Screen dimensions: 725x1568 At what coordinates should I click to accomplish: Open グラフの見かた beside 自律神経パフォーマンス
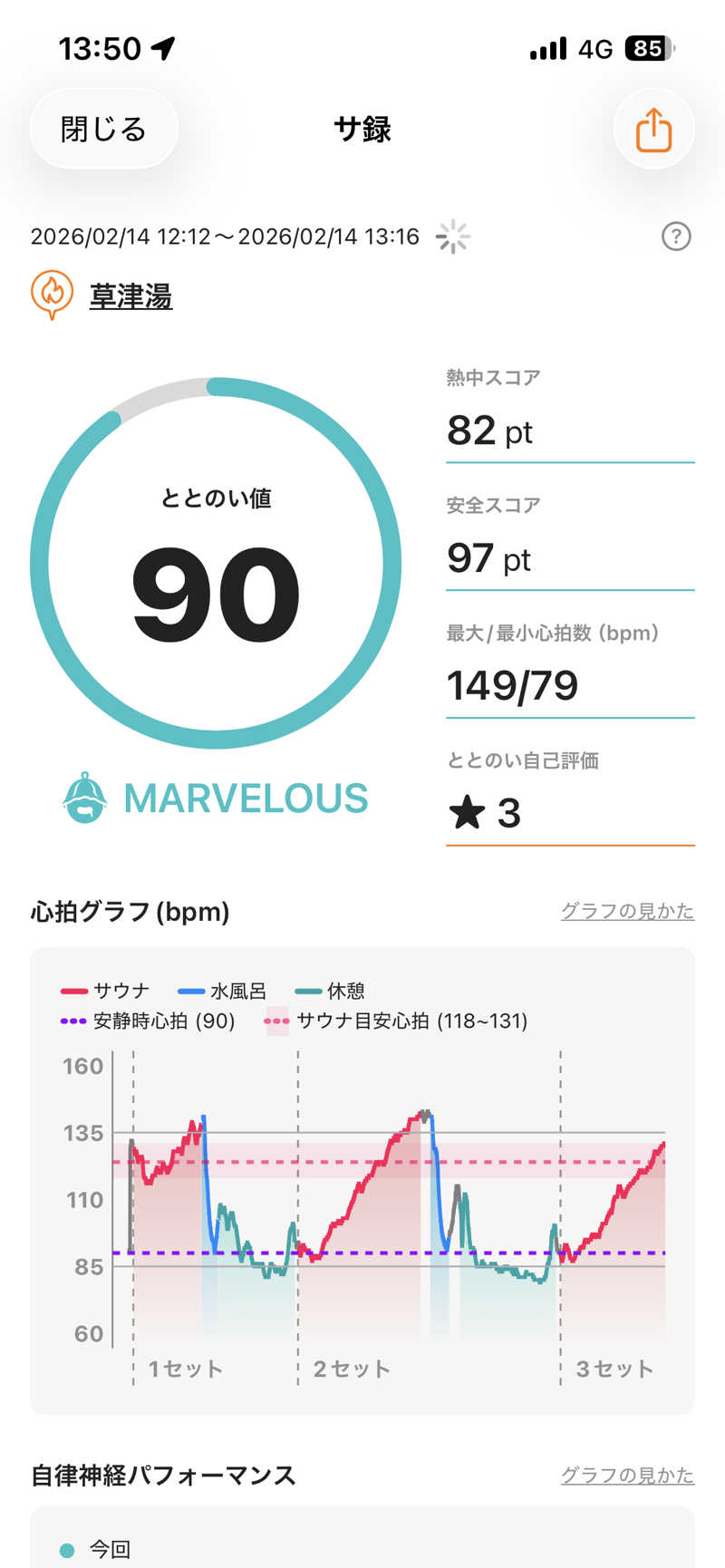click(627, 1475)
